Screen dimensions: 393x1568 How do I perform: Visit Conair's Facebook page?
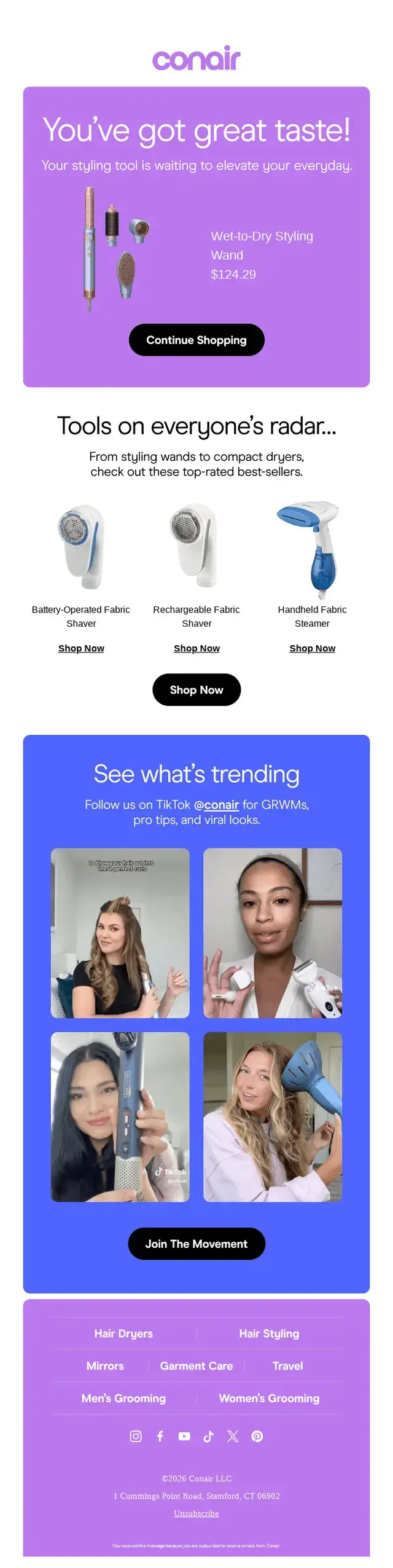click(x=160, y=1436)
